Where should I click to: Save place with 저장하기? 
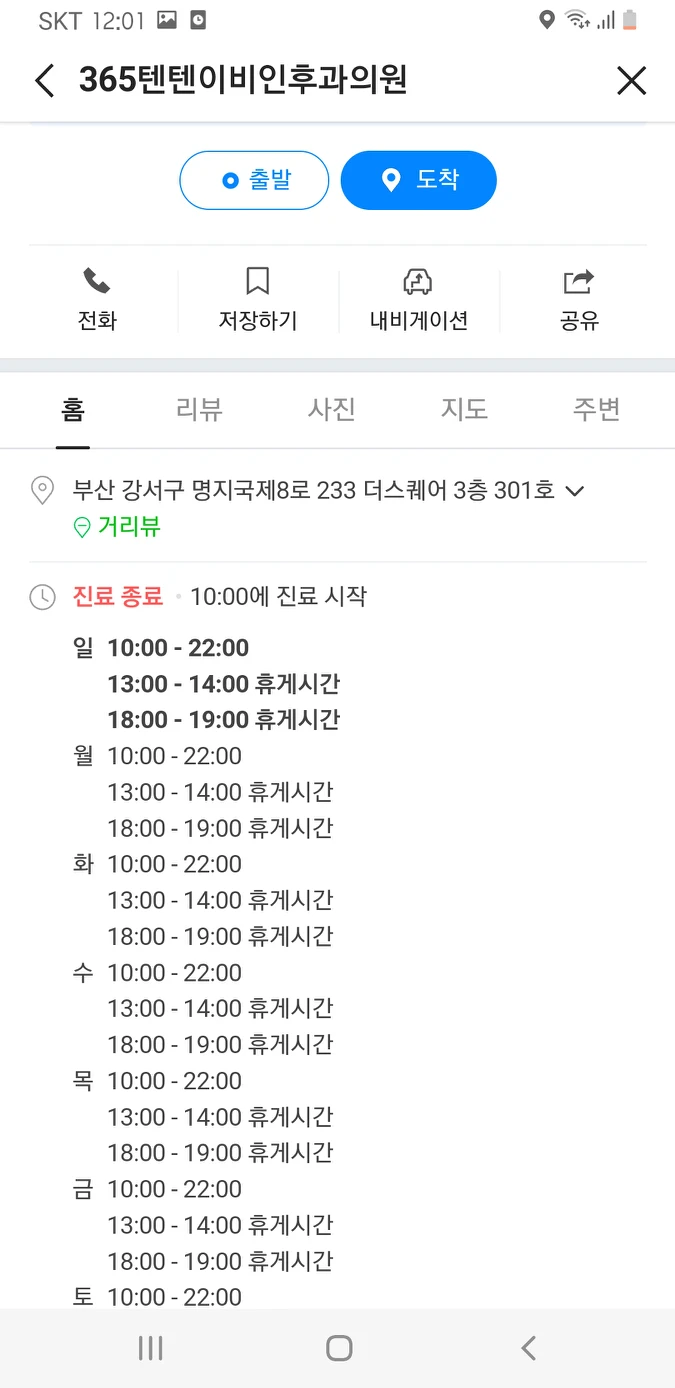tap(258, 300)
